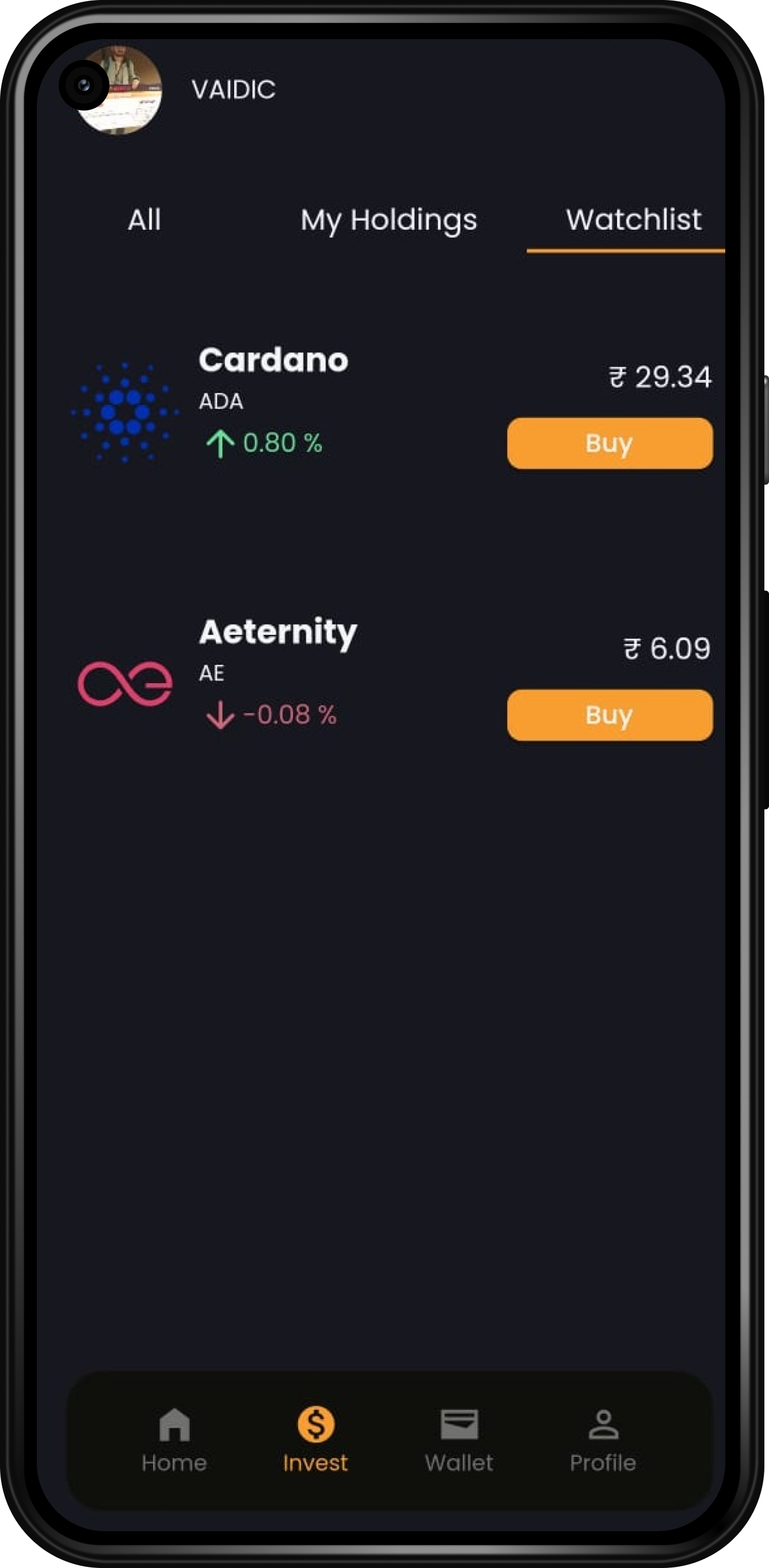Tap the VAIDIC profile picture
This screenshot has height=1568, width=769.
tap(119, 89)
